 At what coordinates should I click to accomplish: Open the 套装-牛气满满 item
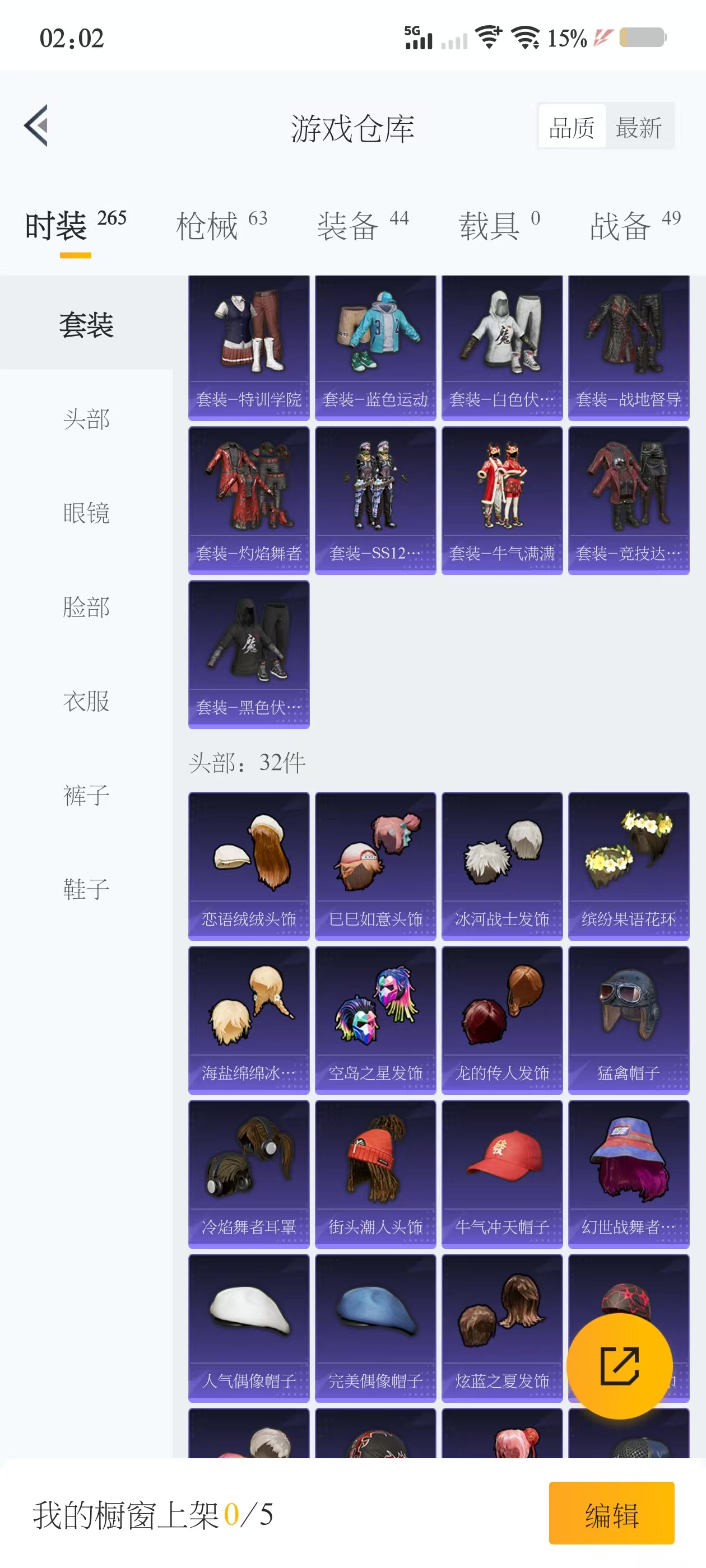click(x=502, y=500)
